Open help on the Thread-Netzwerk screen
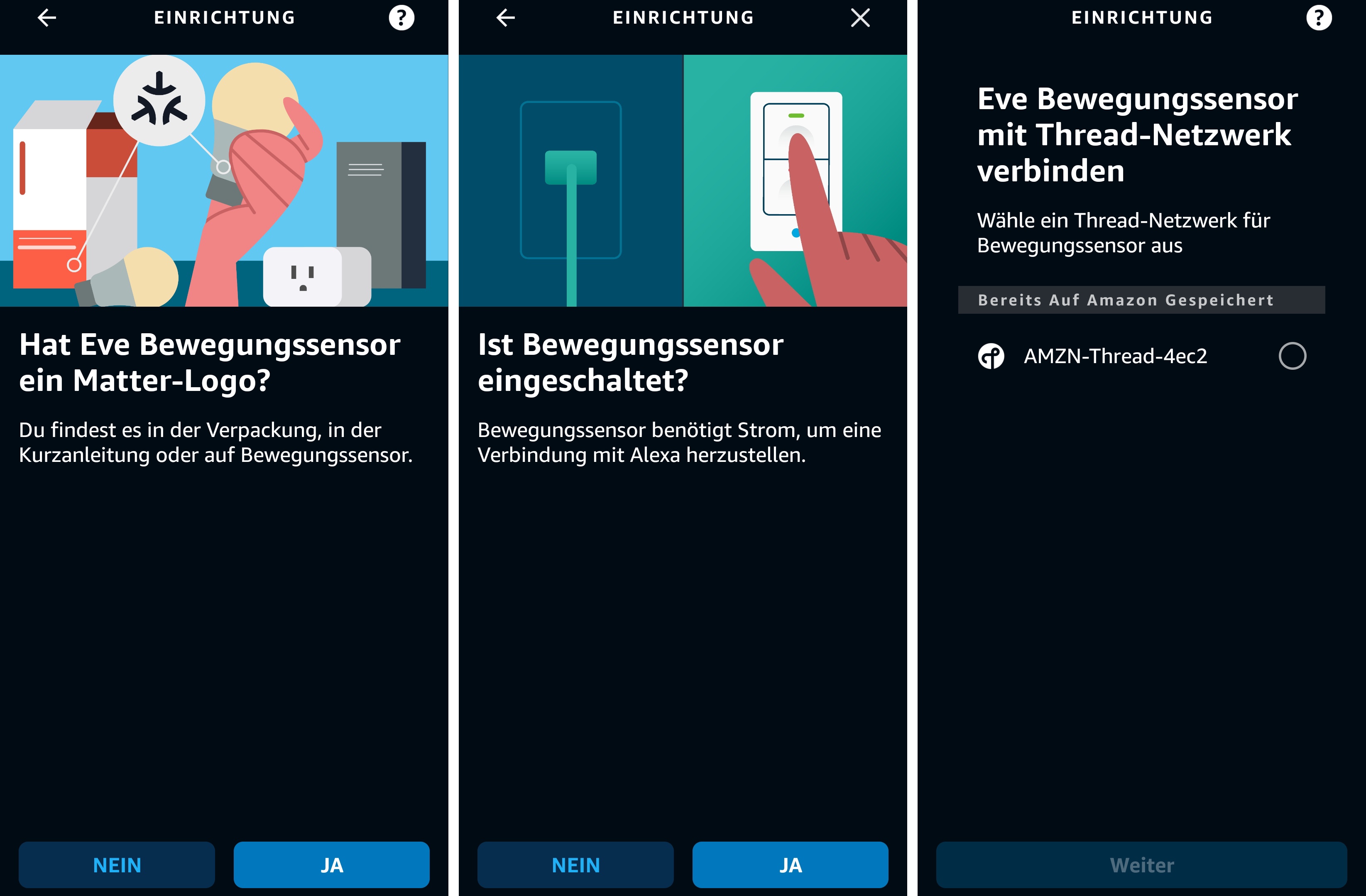1366x896 pixels. click(1318, 18)
